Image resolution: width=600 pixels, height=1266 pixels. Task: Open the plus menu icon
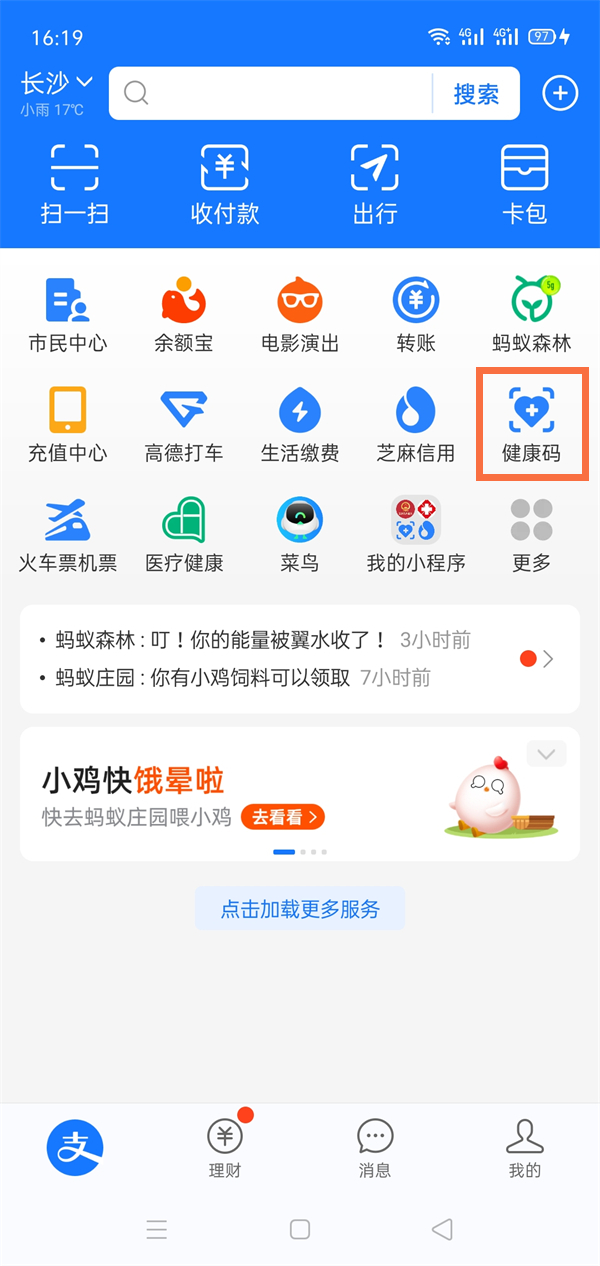pyautogui.click(x=560, y=93)
